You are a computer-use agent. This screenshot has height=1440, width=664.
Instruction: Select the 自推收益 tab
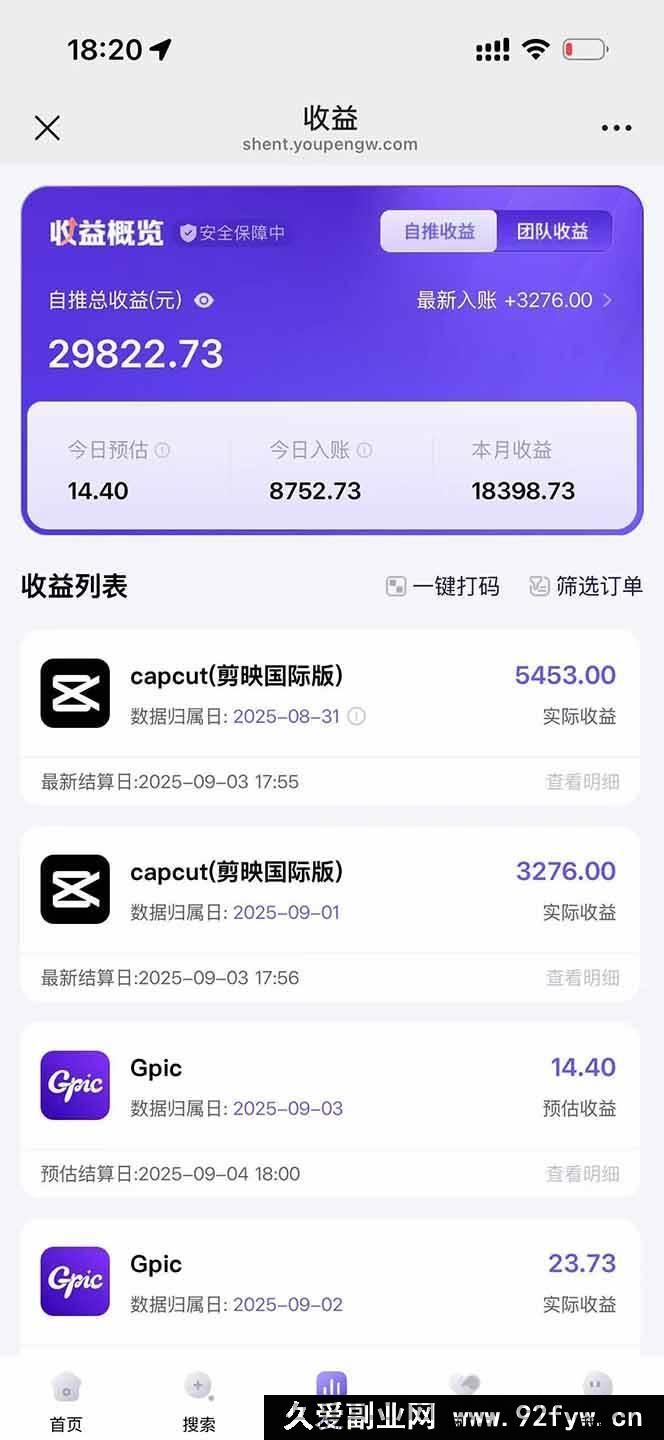coord(439,231)
